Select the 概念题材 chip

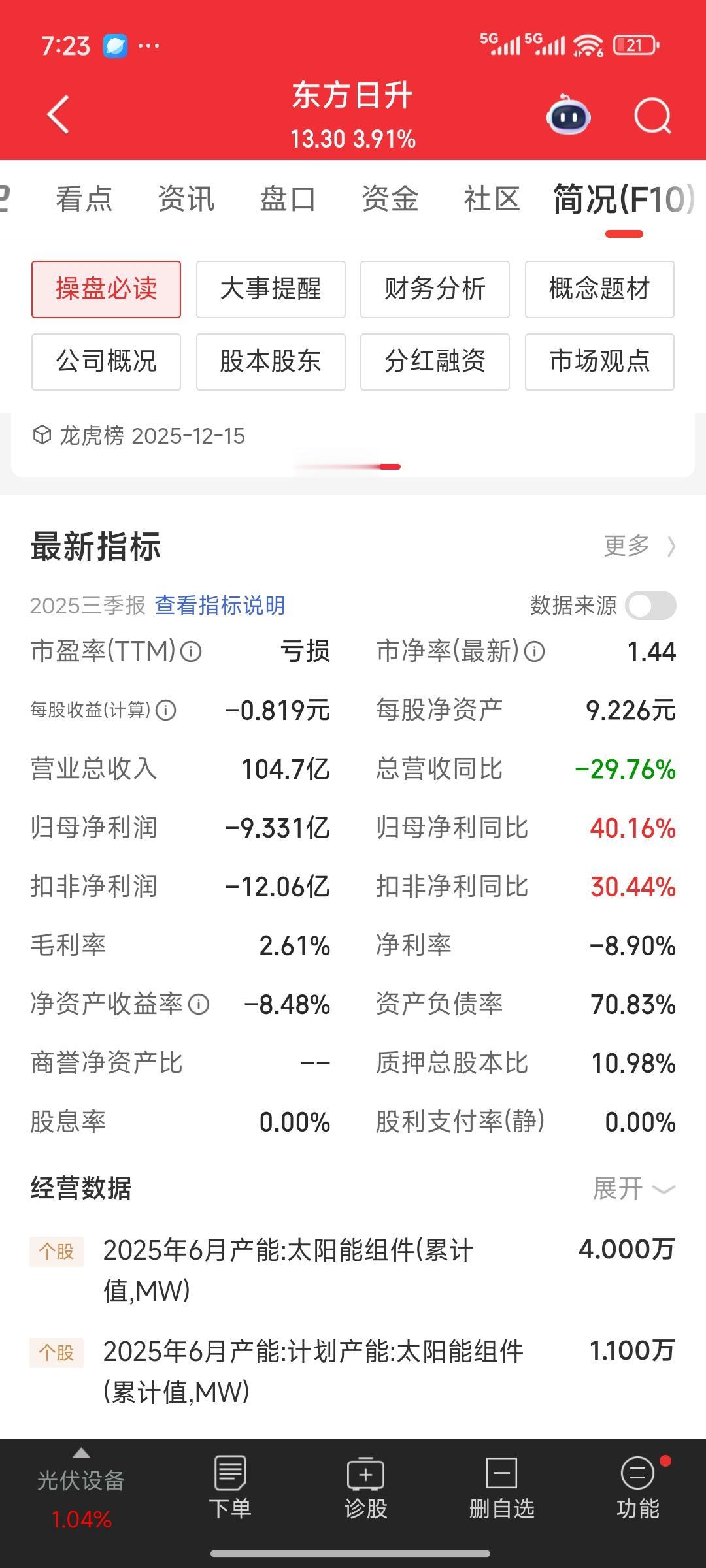tap(599, 289)
